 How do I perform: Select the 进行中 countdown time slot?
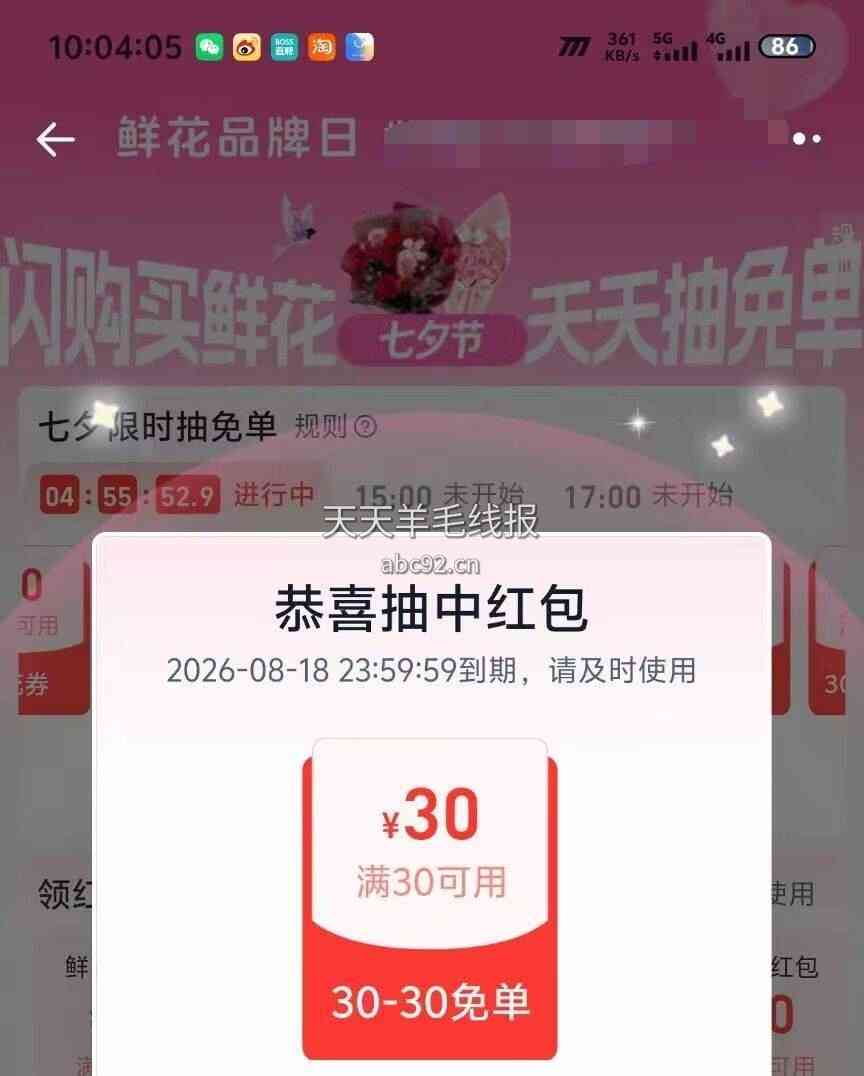click(178, 494)
